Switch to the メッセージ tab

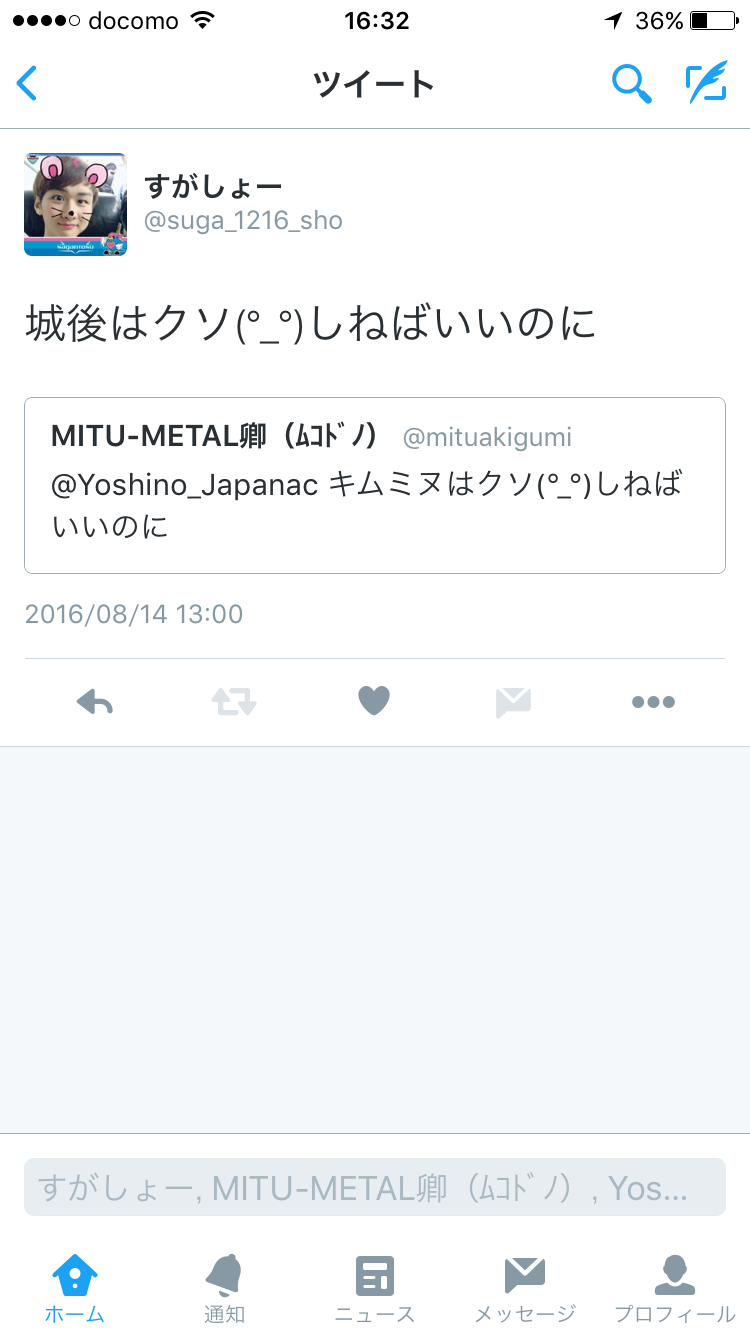(x=525, y=1288)
